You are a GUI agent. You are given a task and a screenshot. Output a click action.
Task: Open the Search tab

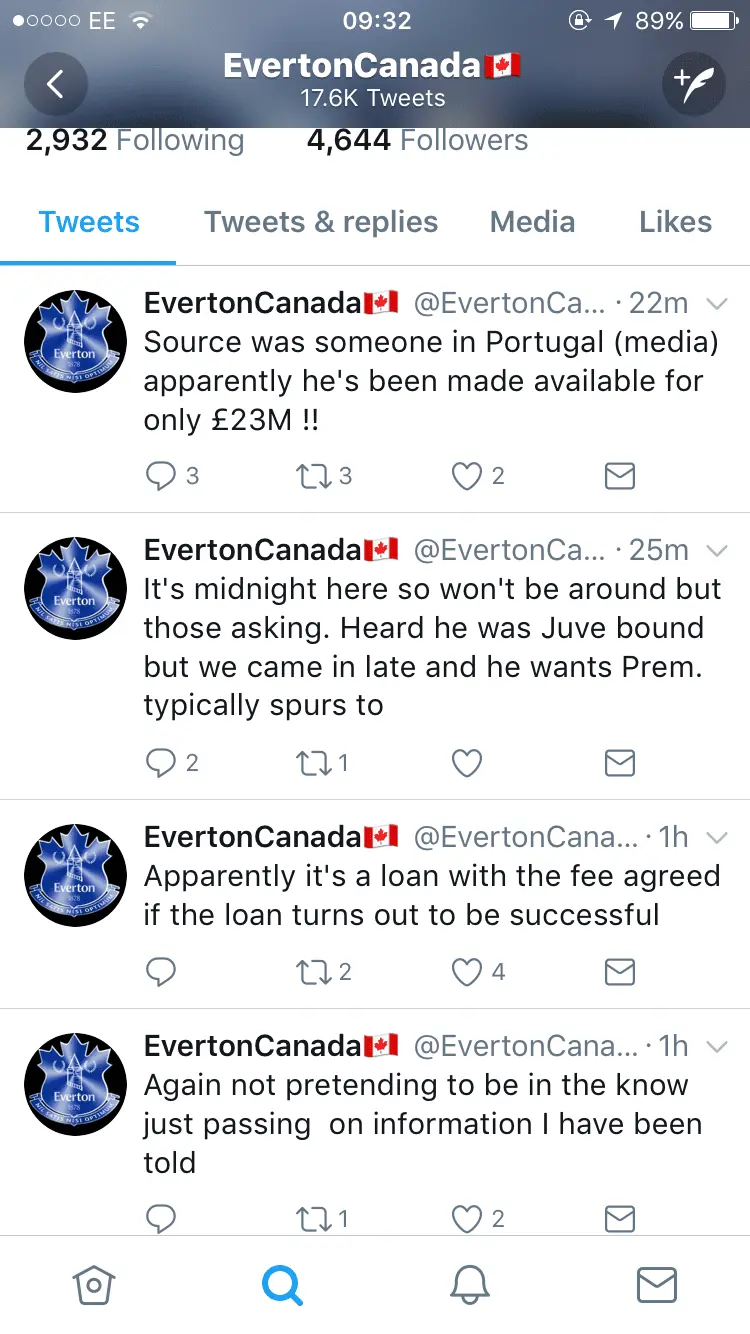[282, 1285]
